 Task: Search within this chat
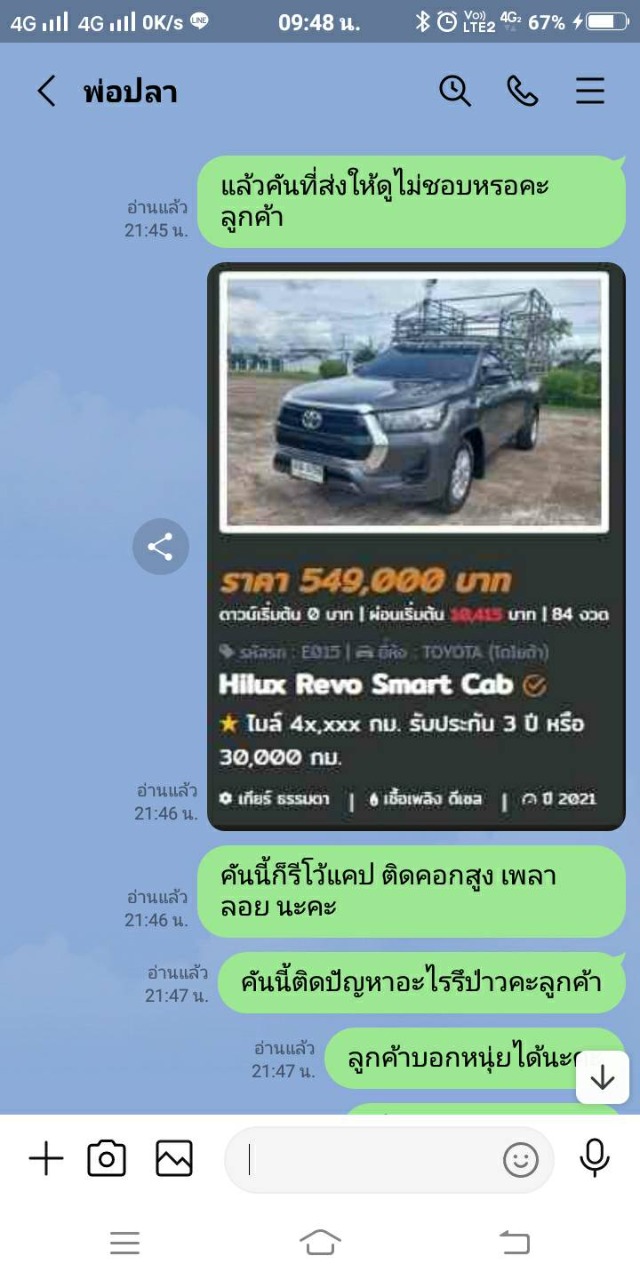pyautogui.click(x=455, y=91)
